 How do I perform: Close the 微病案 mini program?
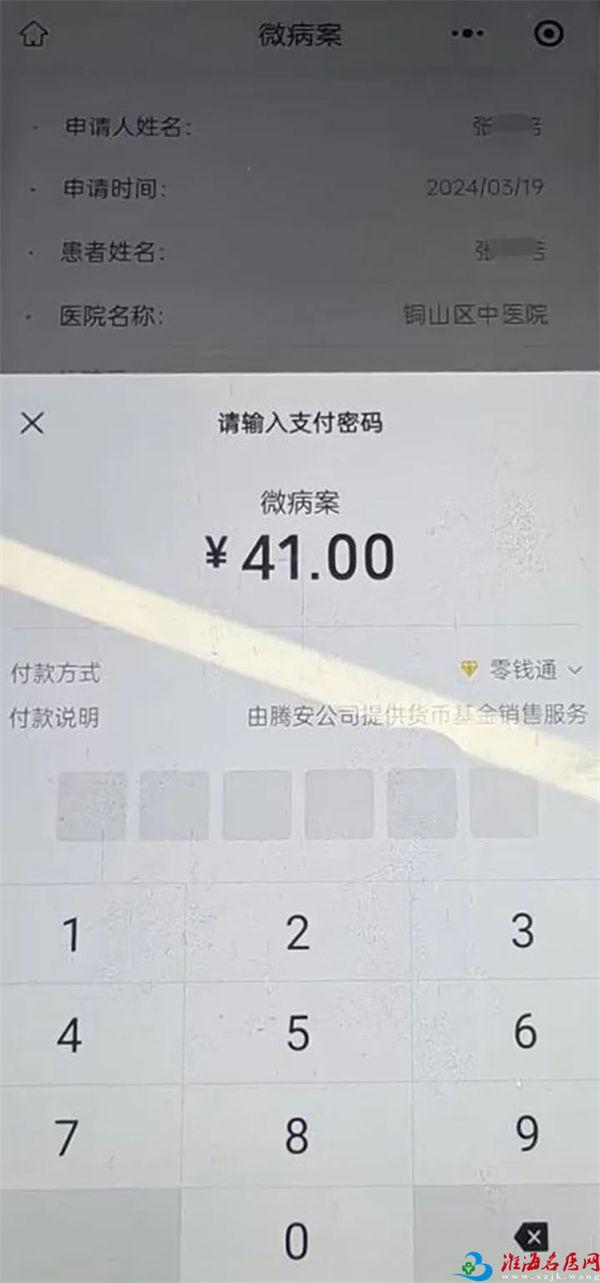point(548,35)
